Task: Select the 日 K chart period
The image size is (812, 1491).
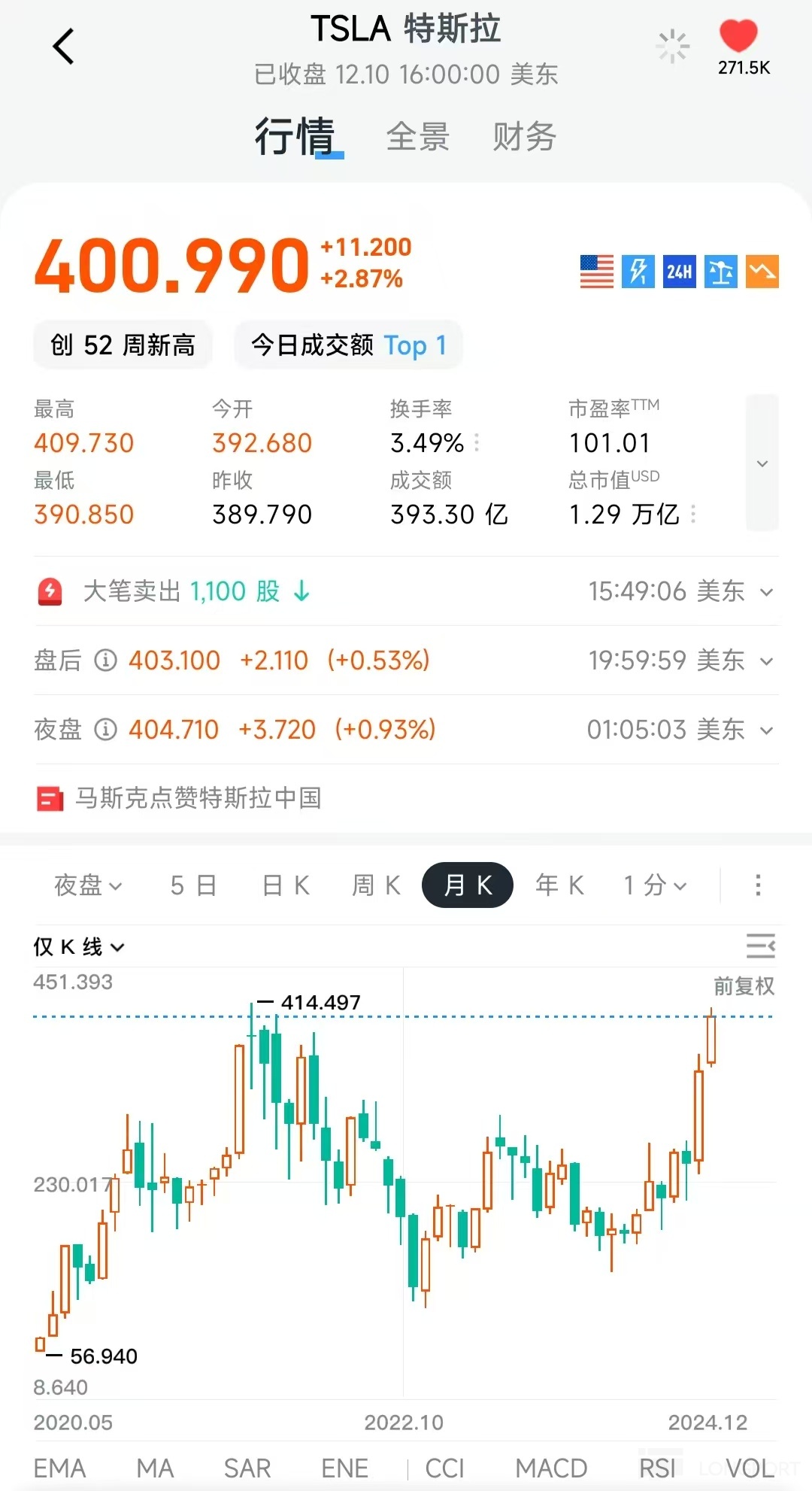Action: pyautogui.click(x=286, y=885)
